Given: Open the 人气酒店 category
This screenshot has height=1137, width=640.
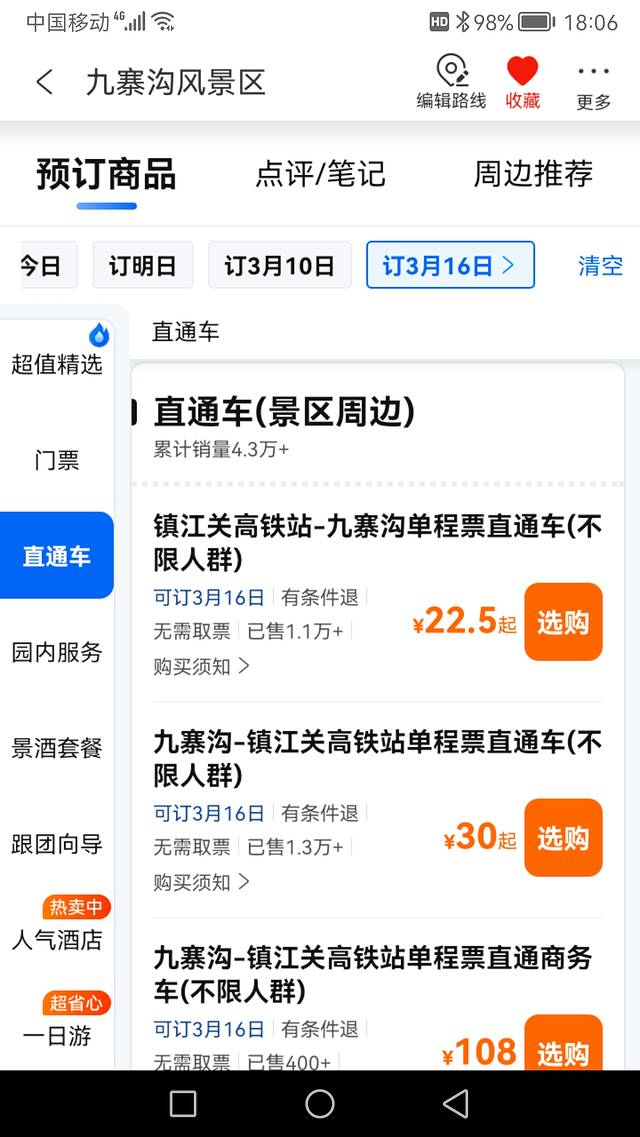Looking at the screenshot, I should click(57, 940).
